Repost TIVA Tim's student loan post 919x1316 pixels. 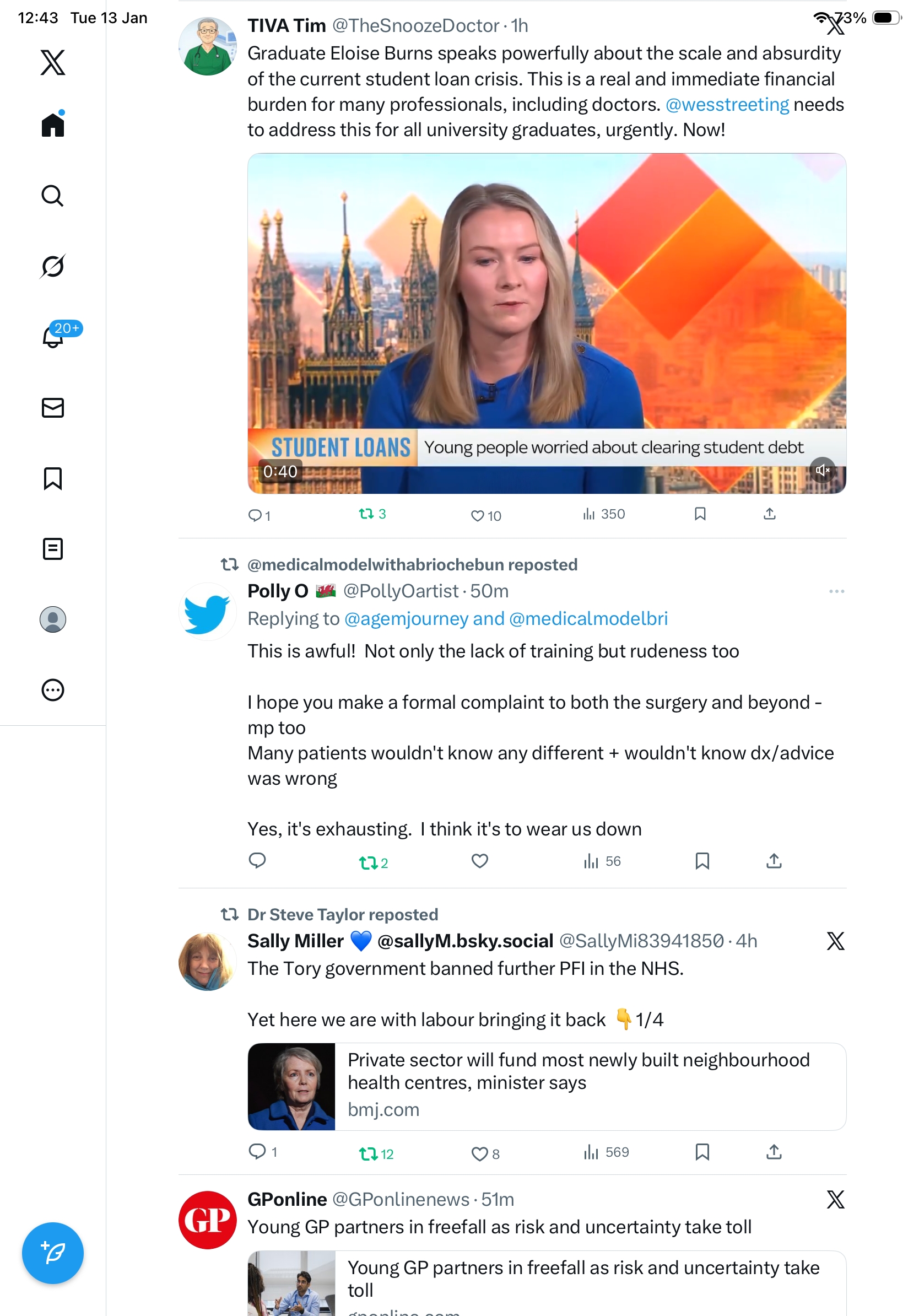366,514
